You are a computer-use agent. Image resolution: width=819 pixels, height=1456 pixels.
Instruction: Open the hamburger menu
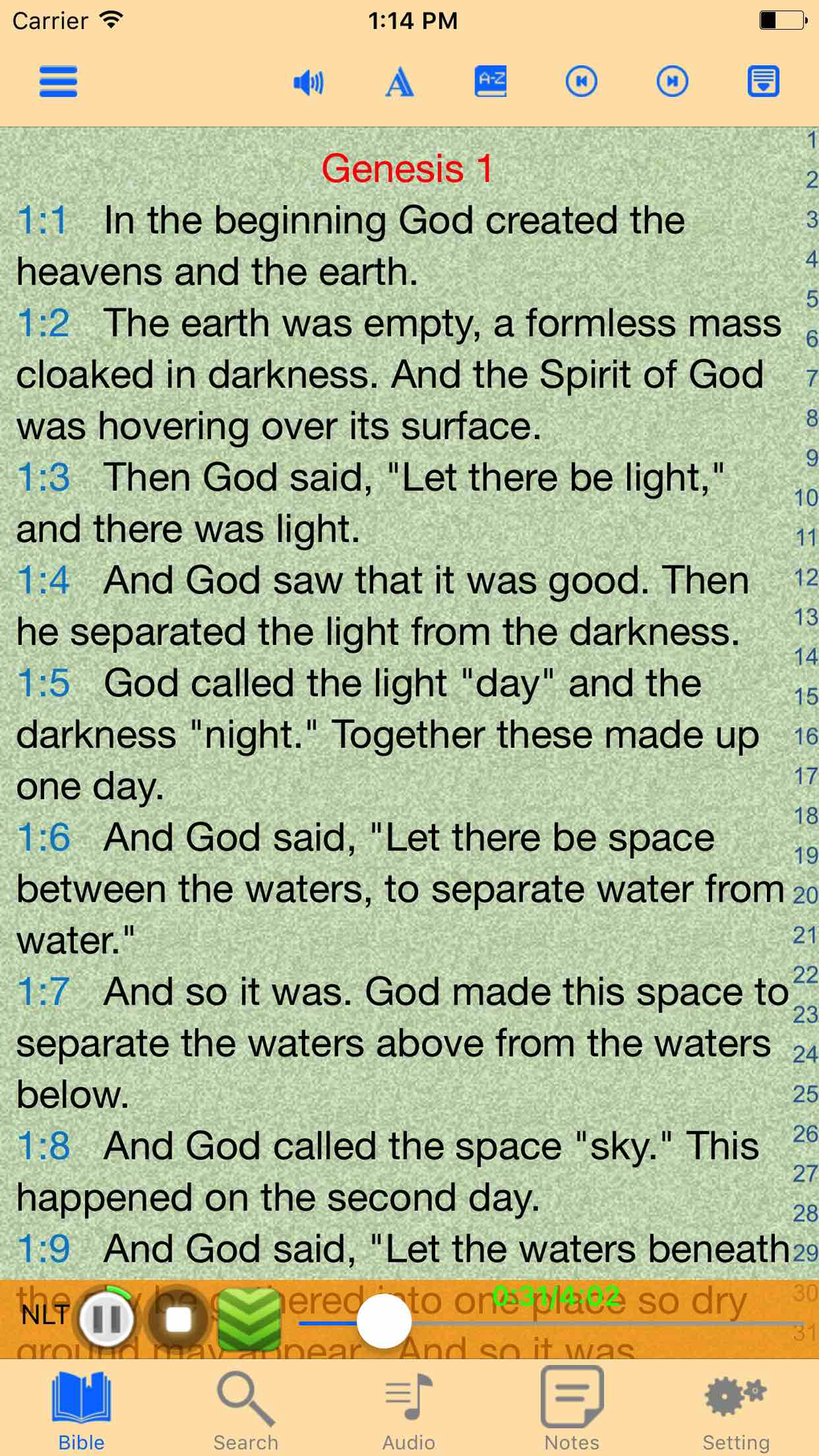tap(57, 81)
